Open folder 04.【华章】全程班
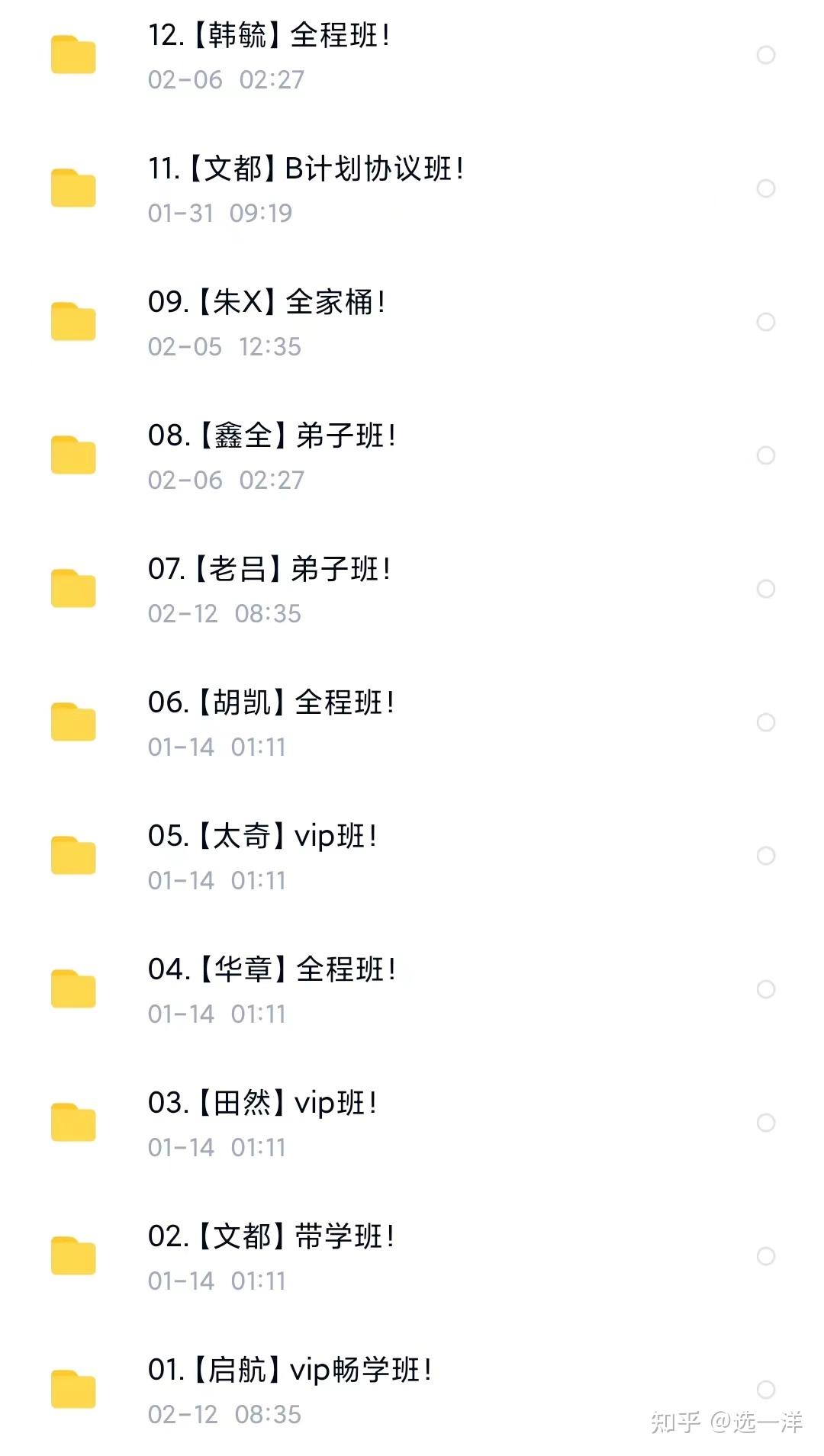 [412, 989]
